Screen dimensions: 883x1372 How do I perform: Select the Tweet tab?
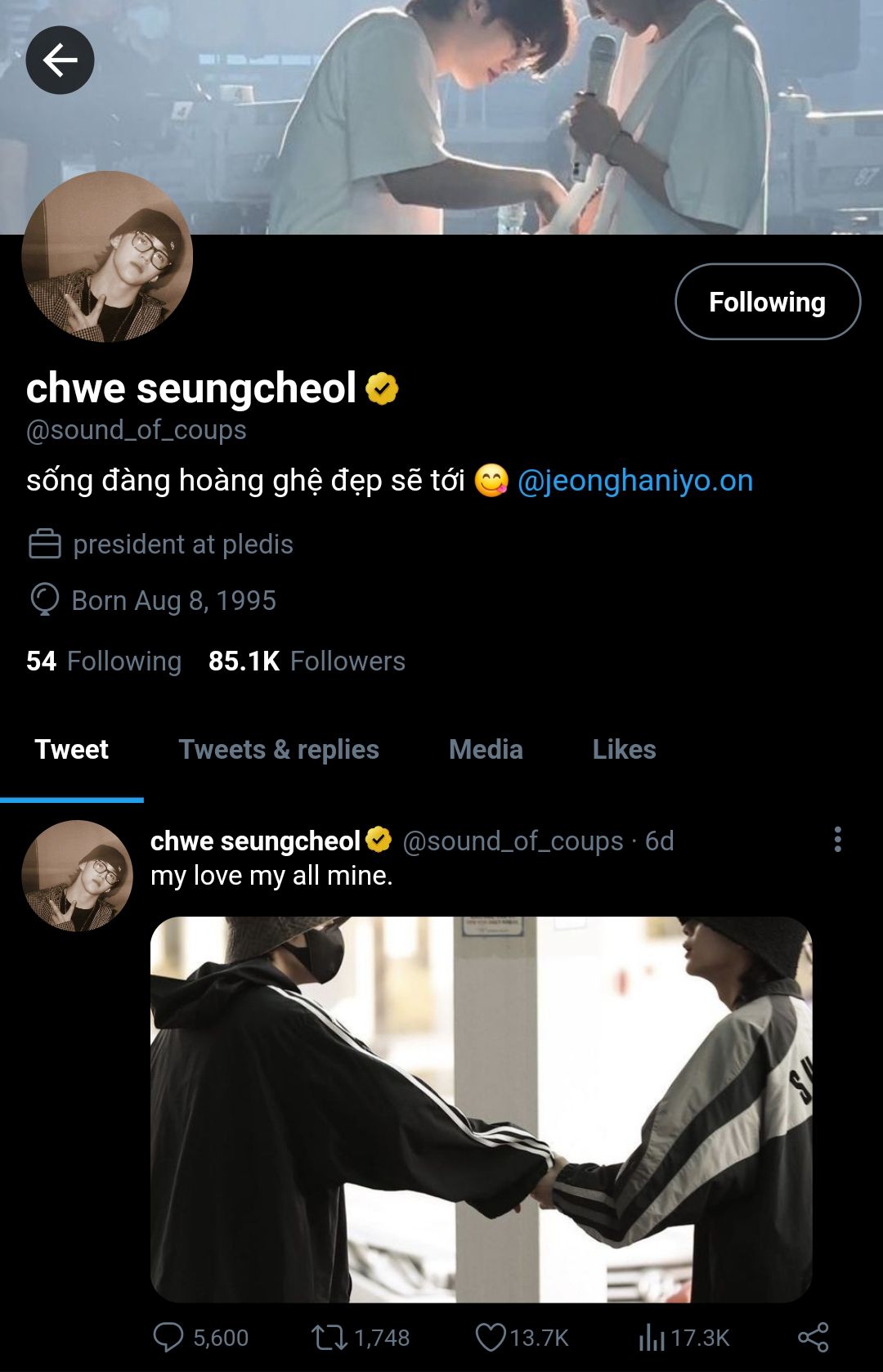pos(71,749)
